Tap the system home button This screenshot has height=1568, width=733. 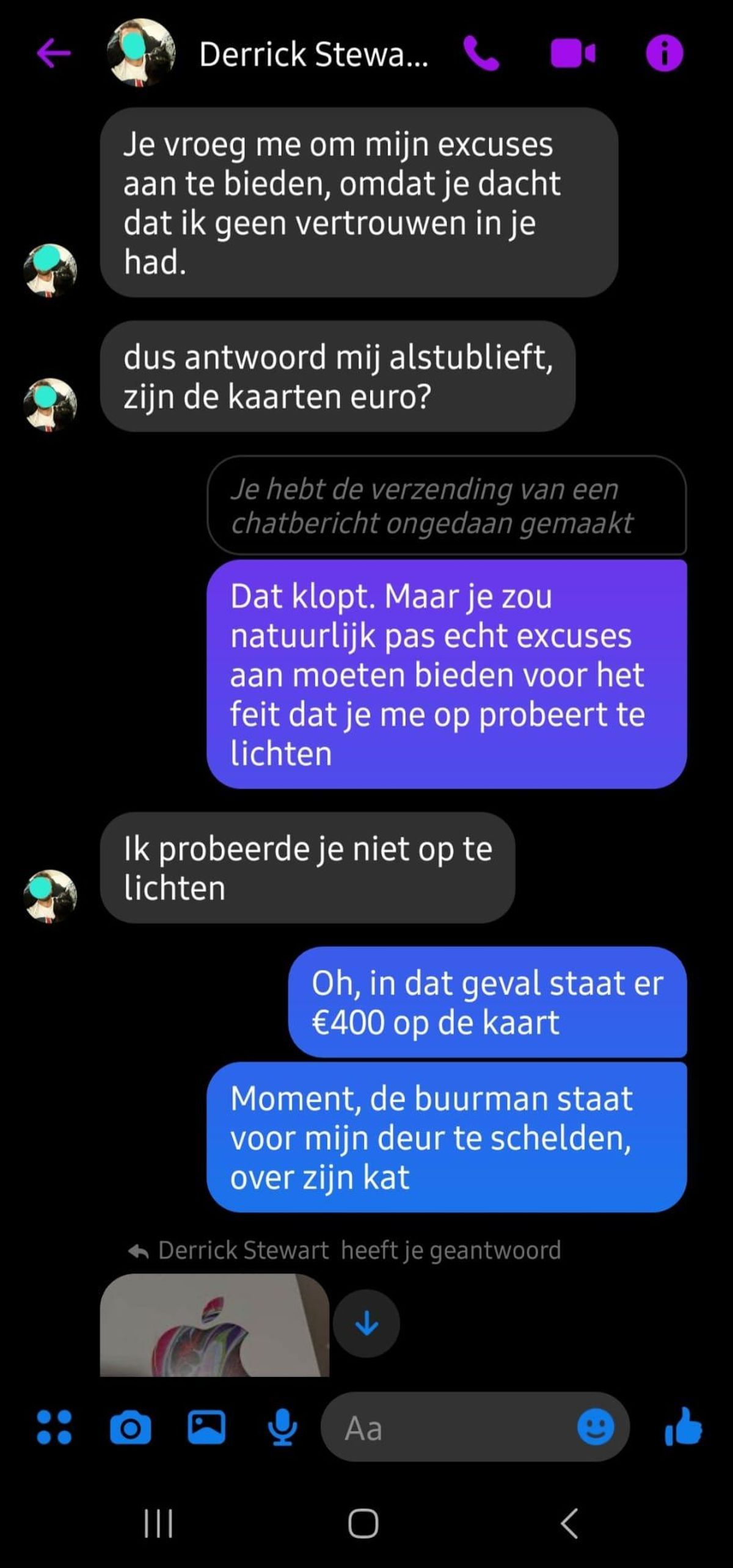(x=363, y=1523)
